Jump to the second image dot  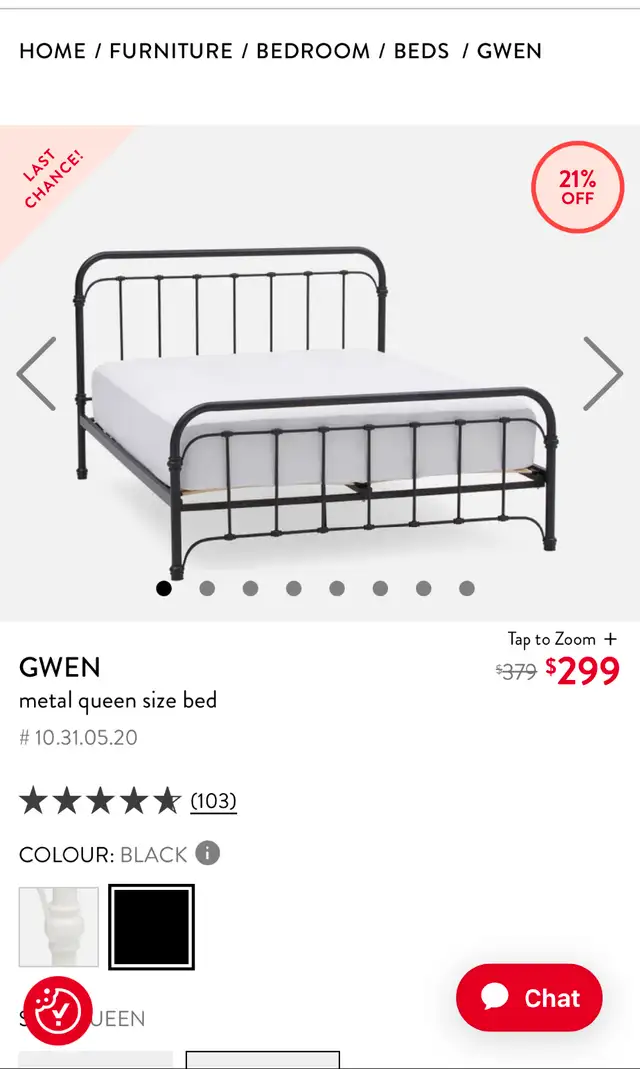tap(207, 589)
